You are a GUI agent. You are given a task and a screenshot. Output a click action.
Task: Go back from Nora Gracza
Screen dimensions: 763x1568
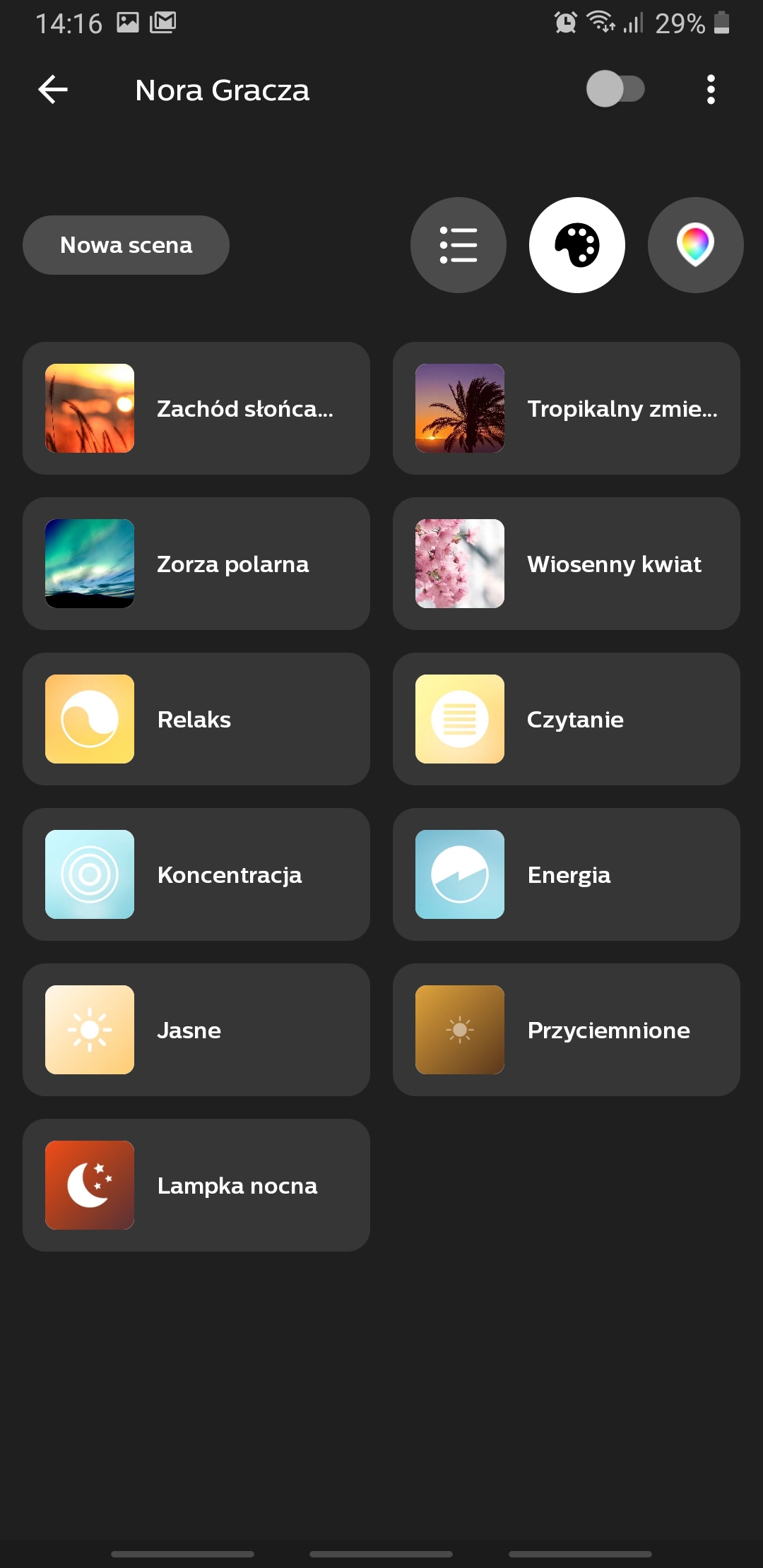[53, 90]
